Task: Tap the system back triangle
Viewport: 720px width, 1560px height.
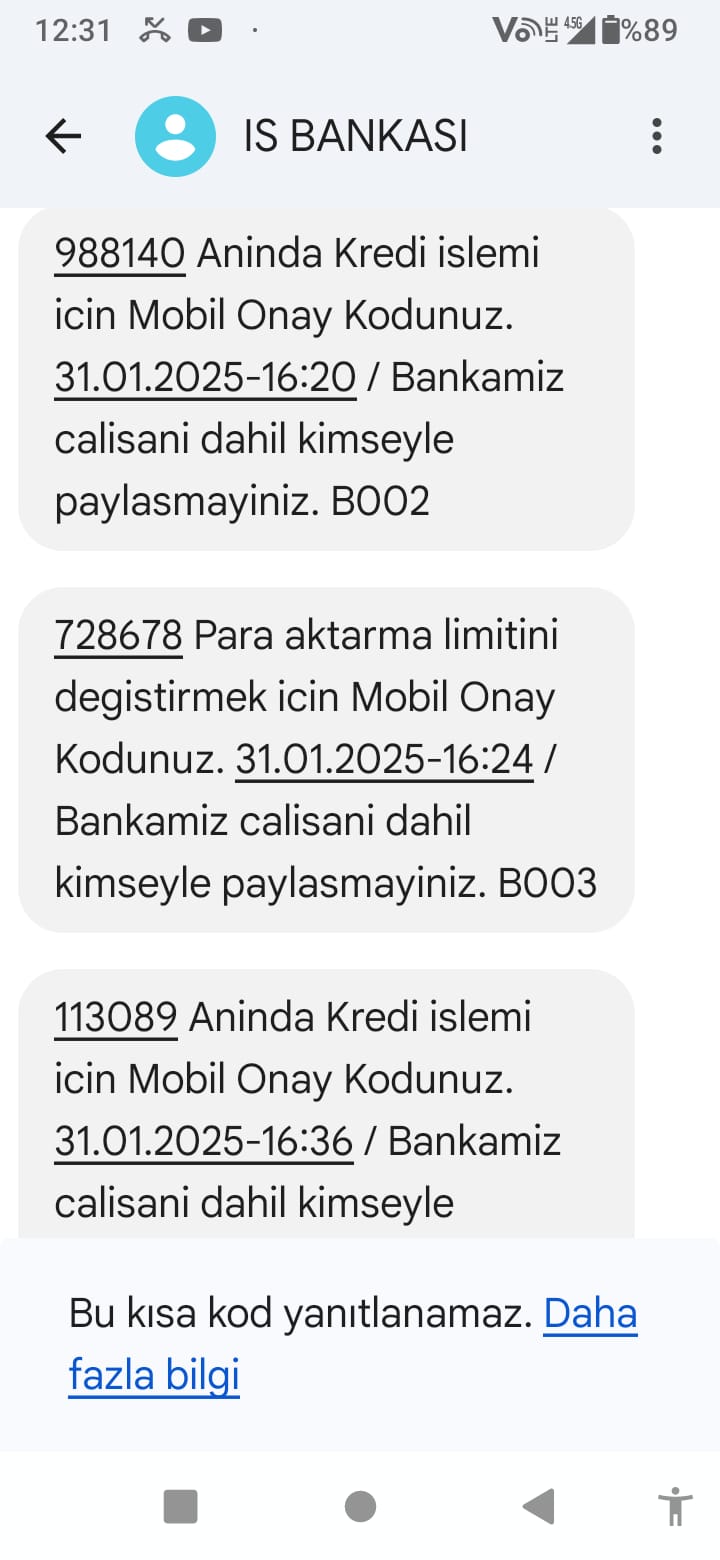Action: coord(538,1506)
